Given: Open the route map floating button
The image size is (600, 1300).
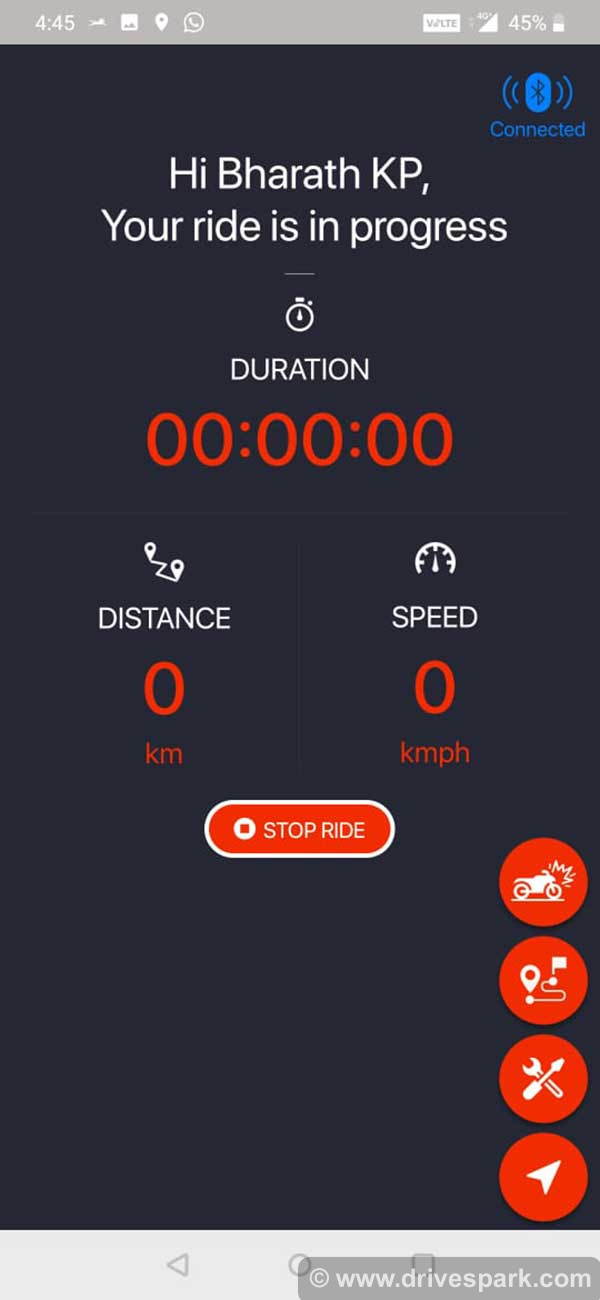Looking at the screenshot, I should click(x=543, y=980).
